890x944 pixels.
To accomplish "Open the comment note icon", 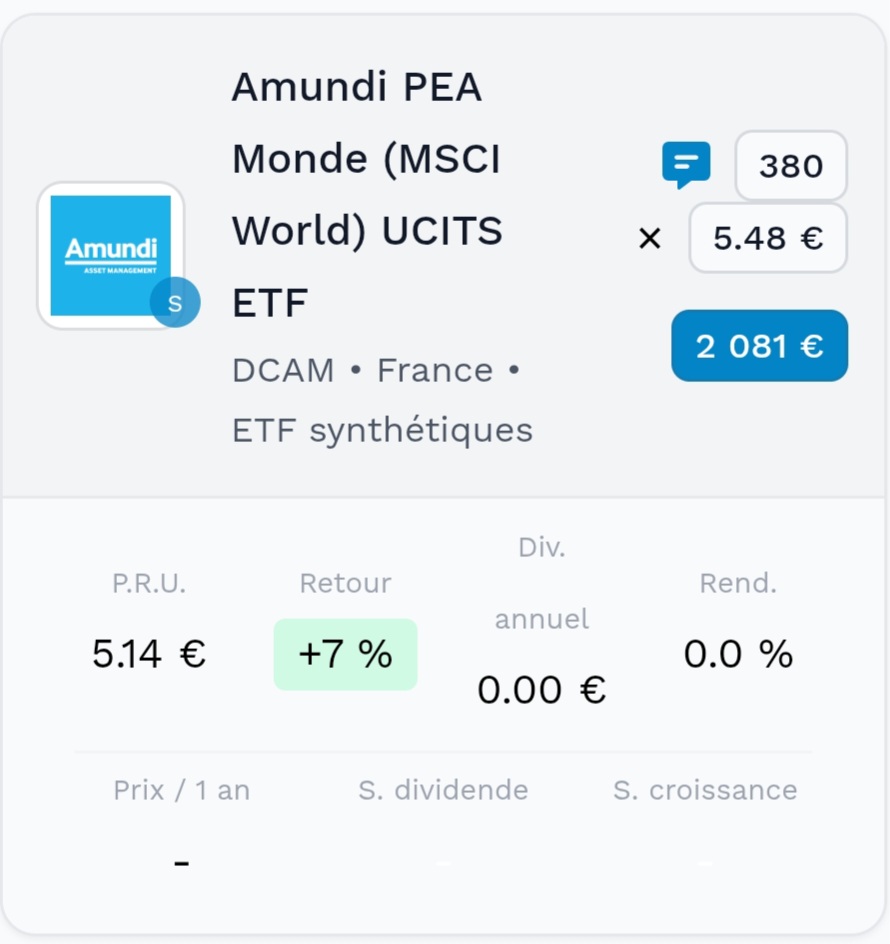I will pos(686,164).
